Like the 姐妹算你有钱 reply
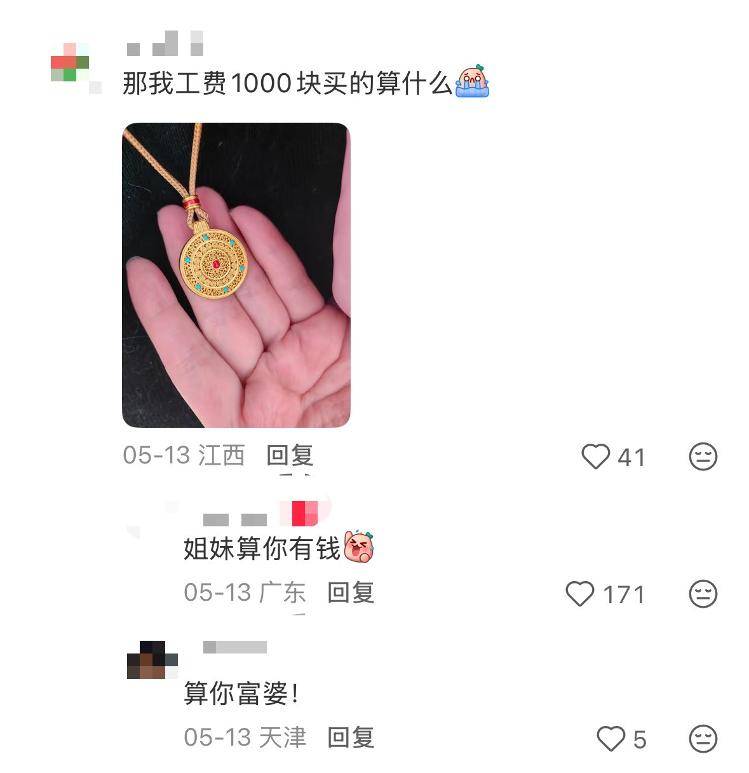This screenshot has width=749, height=773. tap(580, 594)
